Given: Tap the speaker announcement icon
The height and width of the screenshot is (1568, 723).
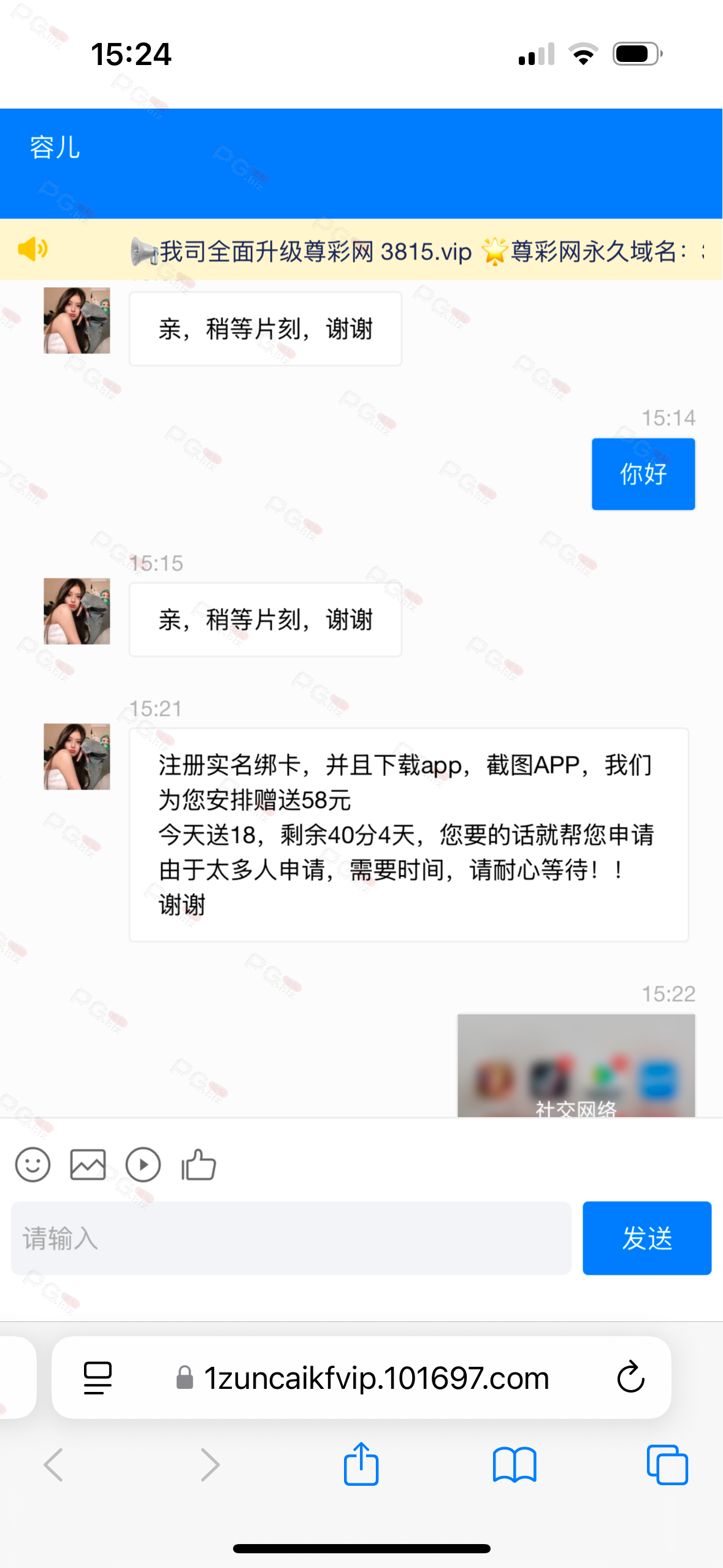Looking at the screenshot, I should (x=33, y=249).
